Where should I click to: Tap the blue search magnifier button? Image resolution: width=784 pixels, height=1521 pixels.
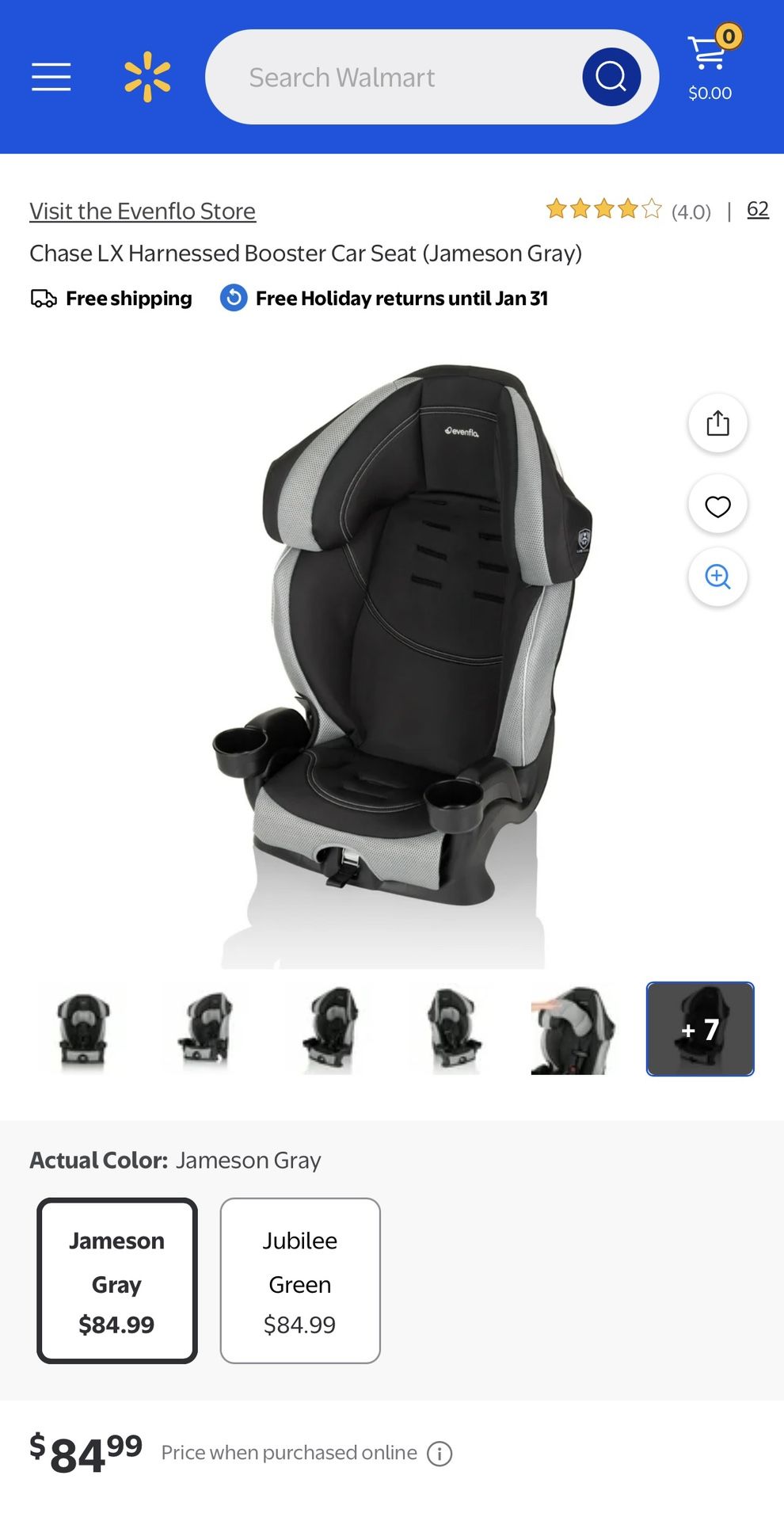pos(611,77)
